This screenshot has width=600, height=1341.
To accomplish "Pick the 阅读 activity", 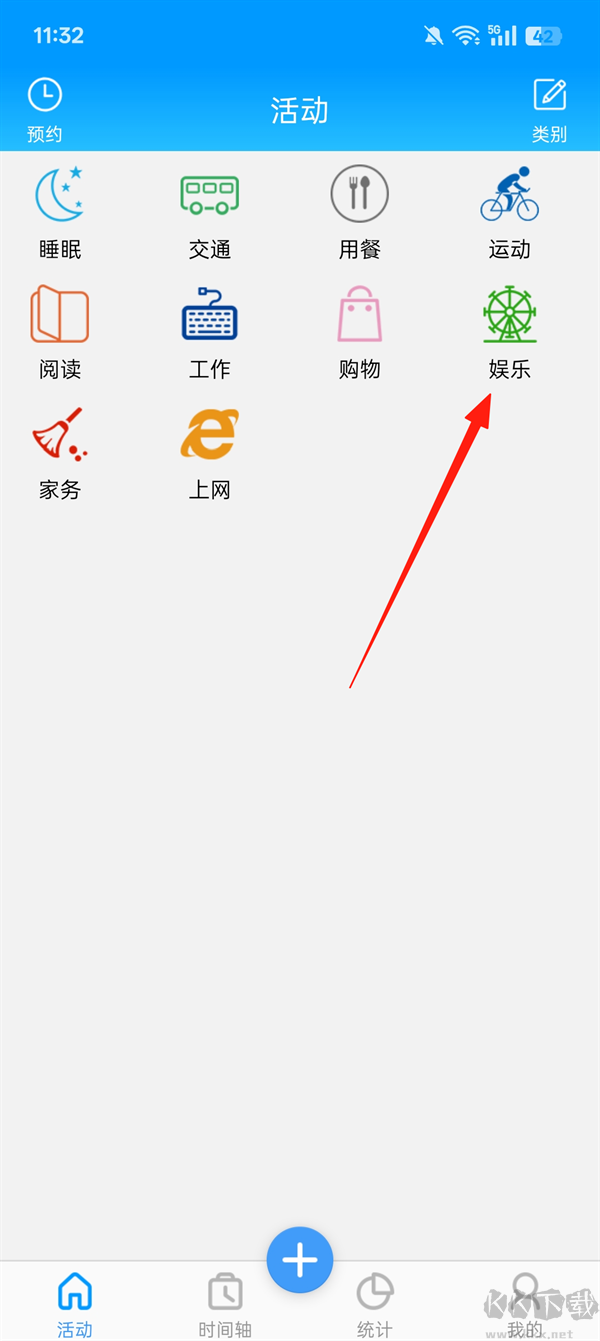I will (60, 332).
